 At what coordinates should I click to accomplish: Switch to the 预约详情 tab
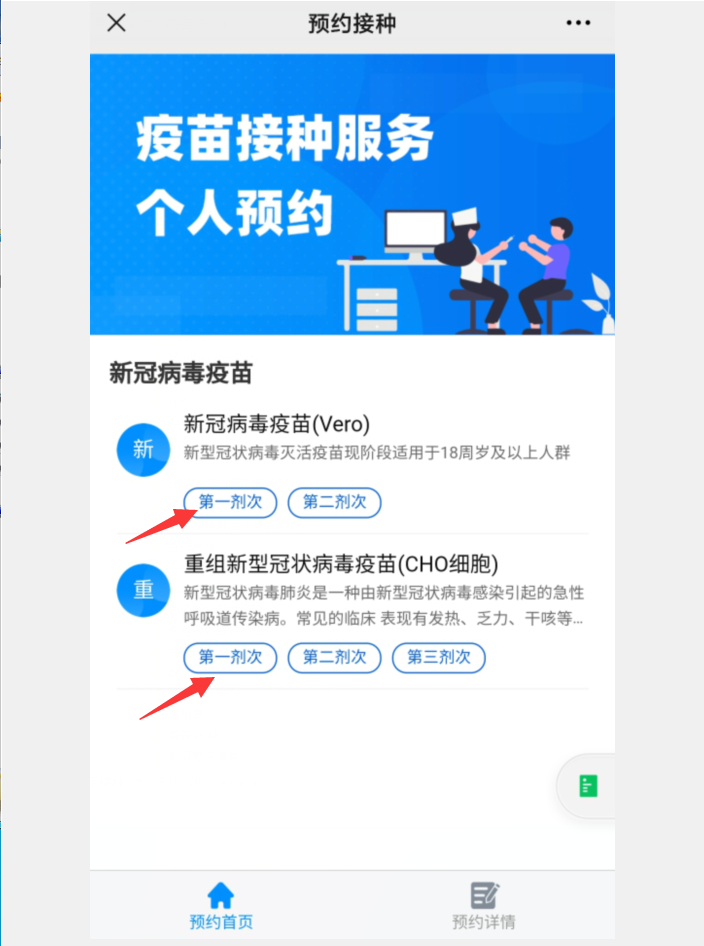tap(484, 906)
